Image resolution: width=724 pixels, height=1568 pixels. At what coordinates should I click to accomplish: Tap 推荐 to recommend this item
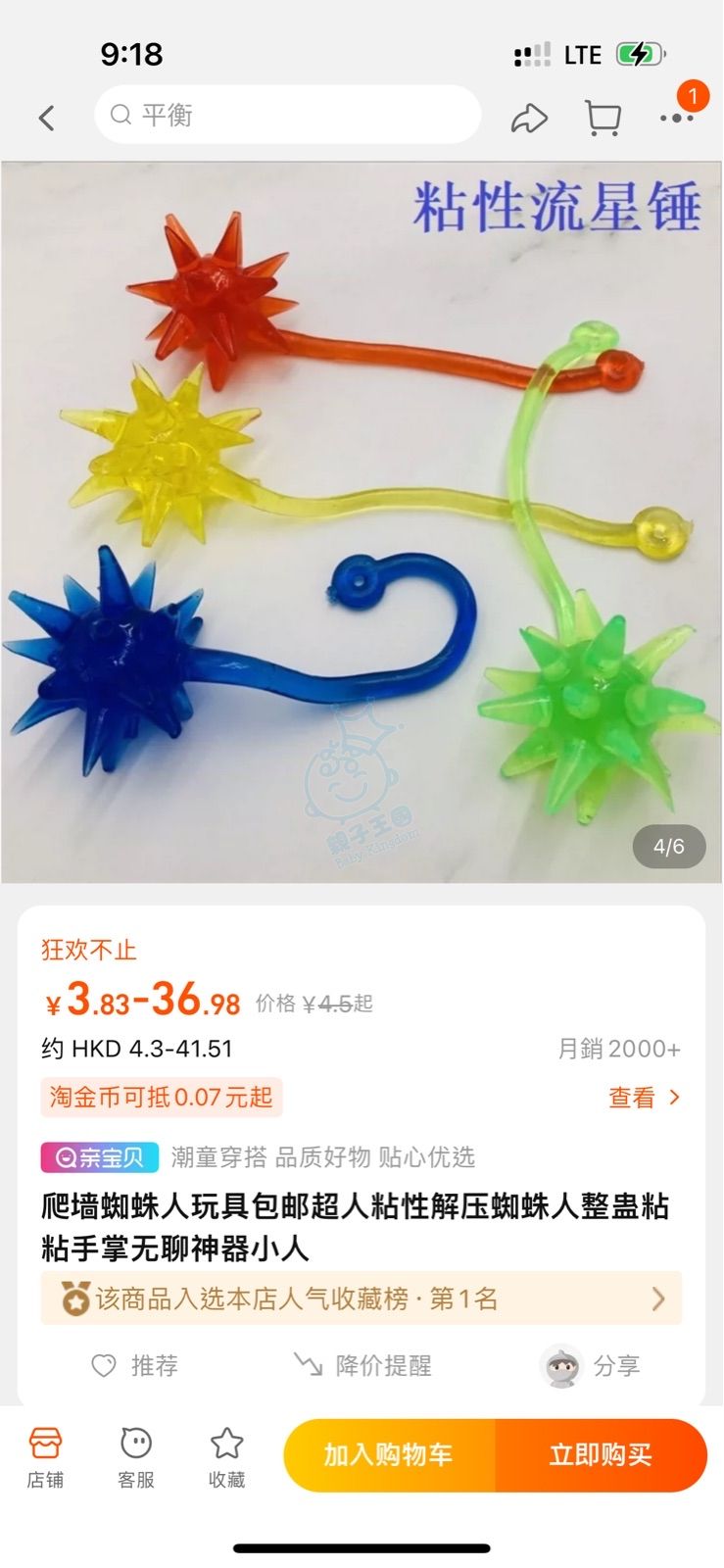pos(134,1365)
